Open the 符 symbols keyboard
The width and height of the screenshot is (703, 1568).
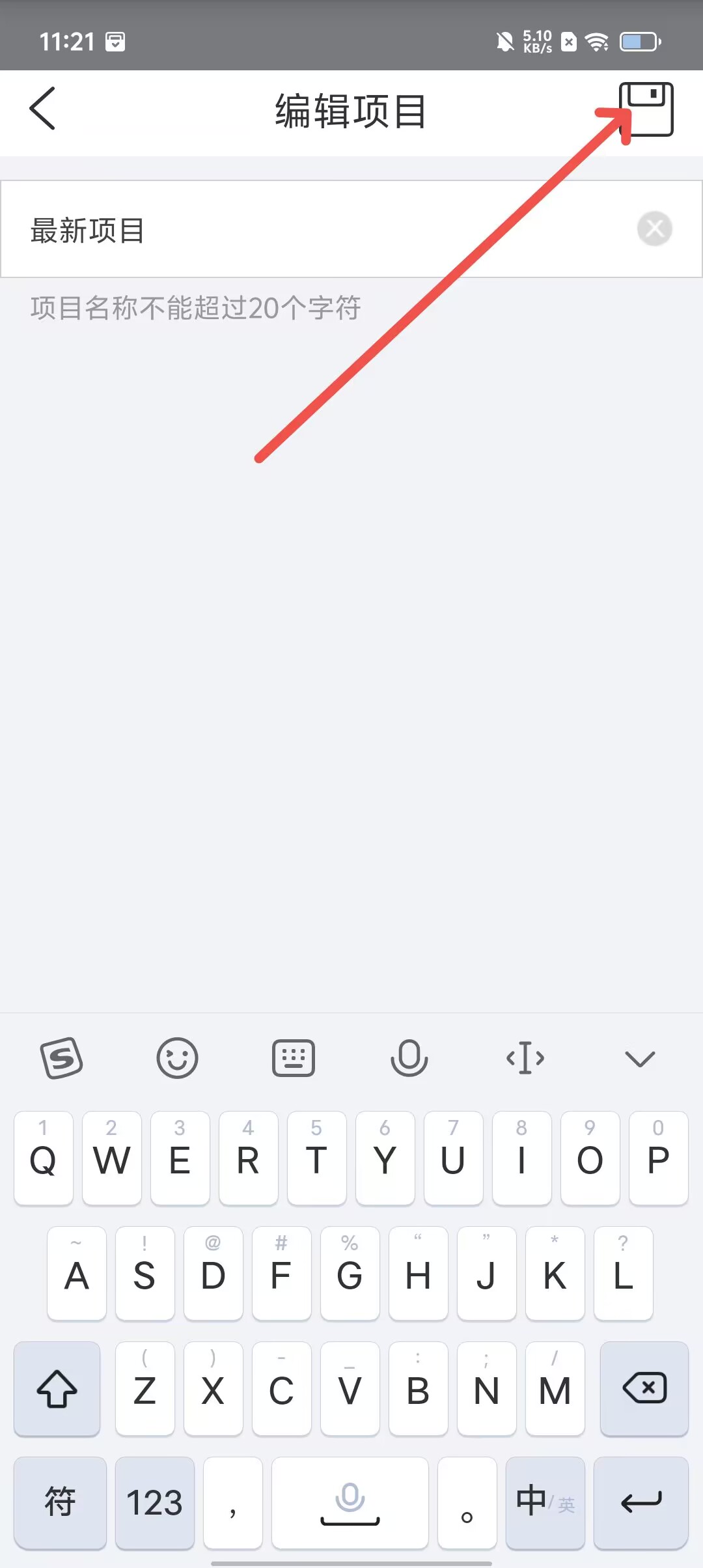60,1503
